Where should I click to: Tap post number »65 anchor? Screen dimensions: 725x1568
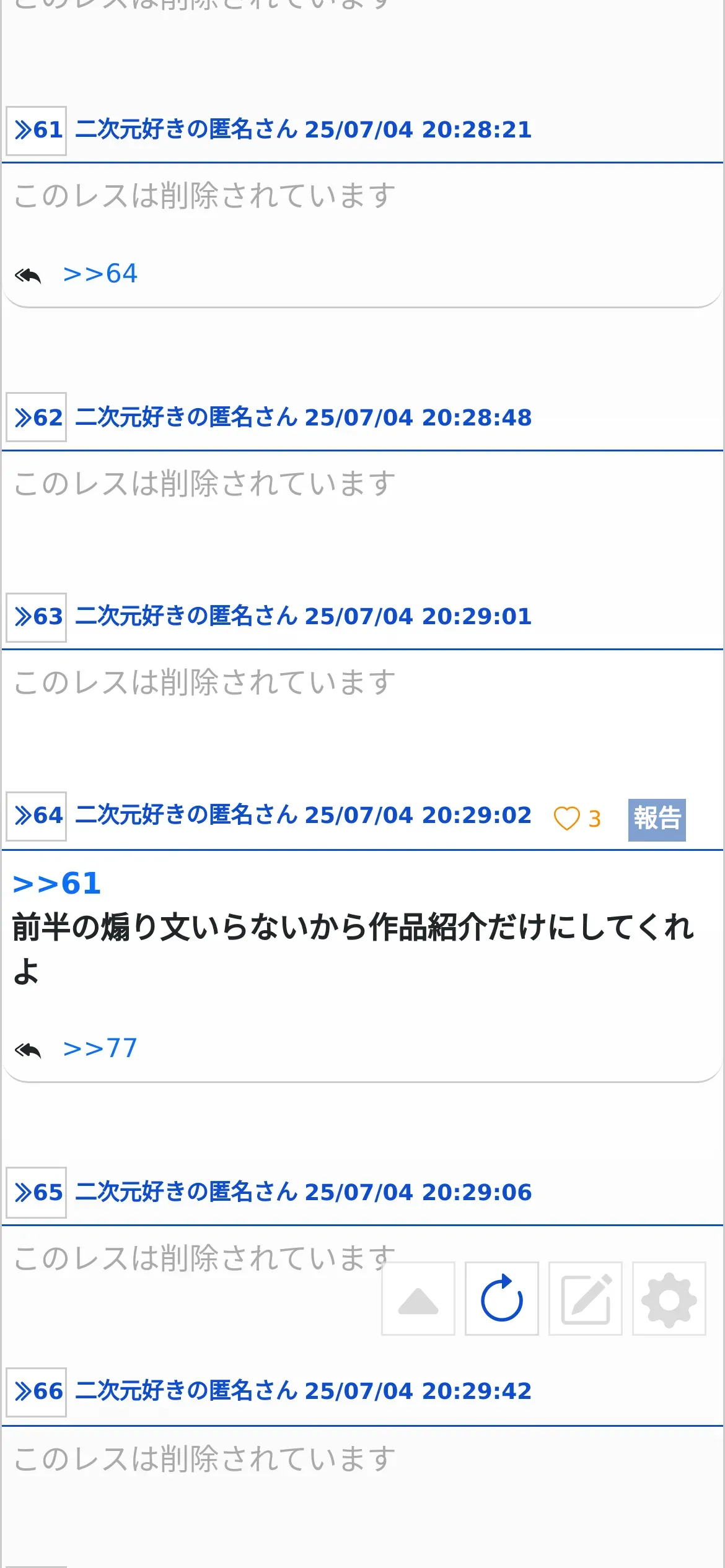(37, 1192)
